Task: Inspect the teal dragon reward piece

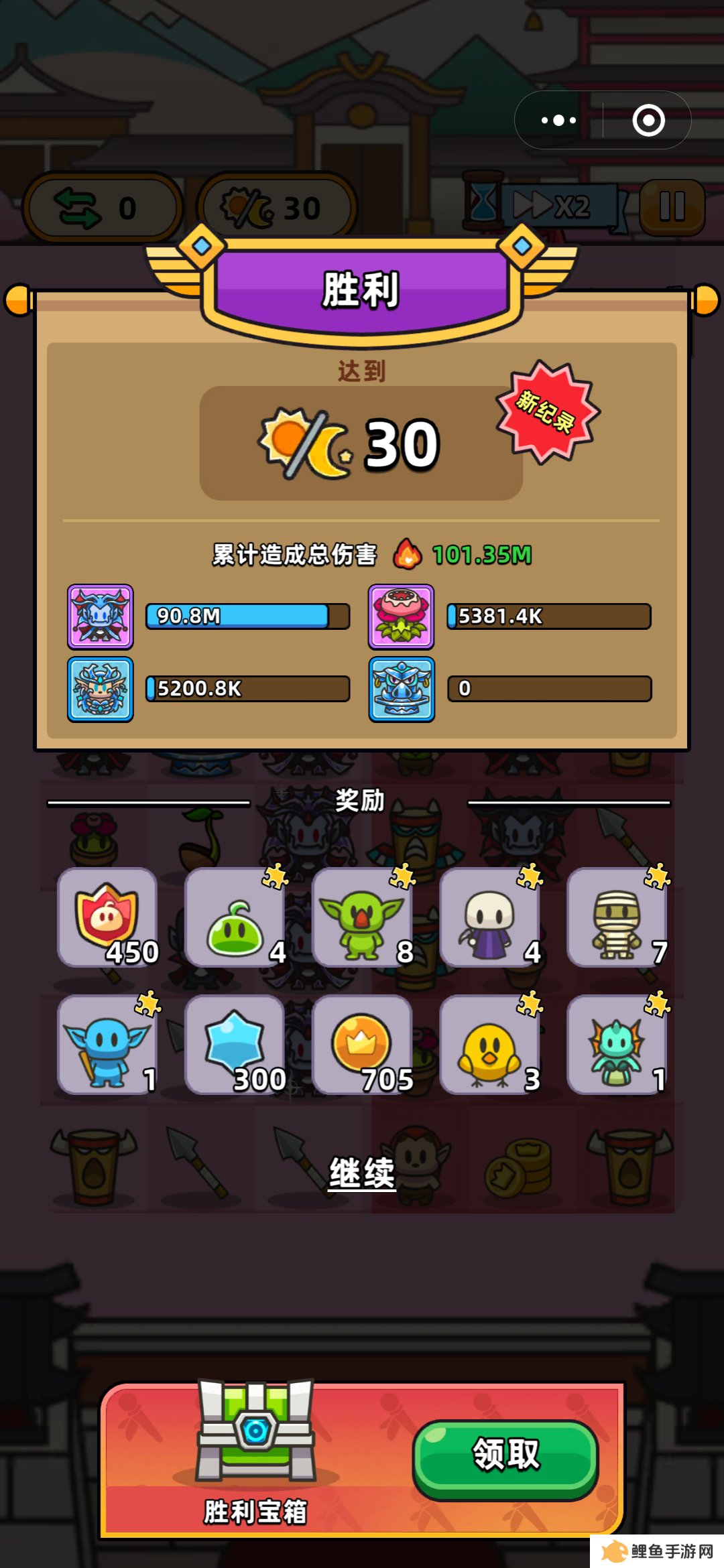Action: (617, 1045)
